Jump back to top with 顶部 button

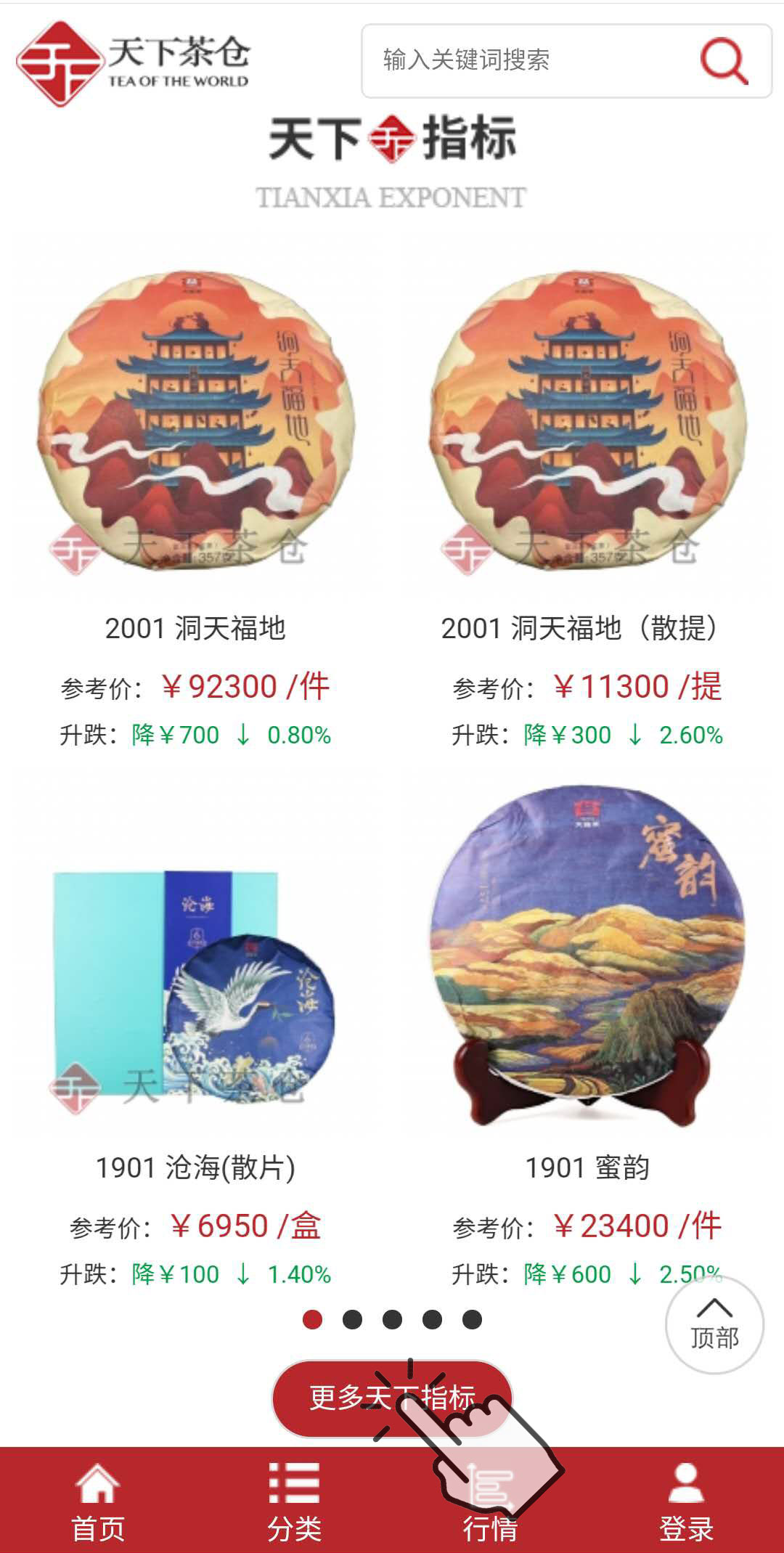(714, 1325)
